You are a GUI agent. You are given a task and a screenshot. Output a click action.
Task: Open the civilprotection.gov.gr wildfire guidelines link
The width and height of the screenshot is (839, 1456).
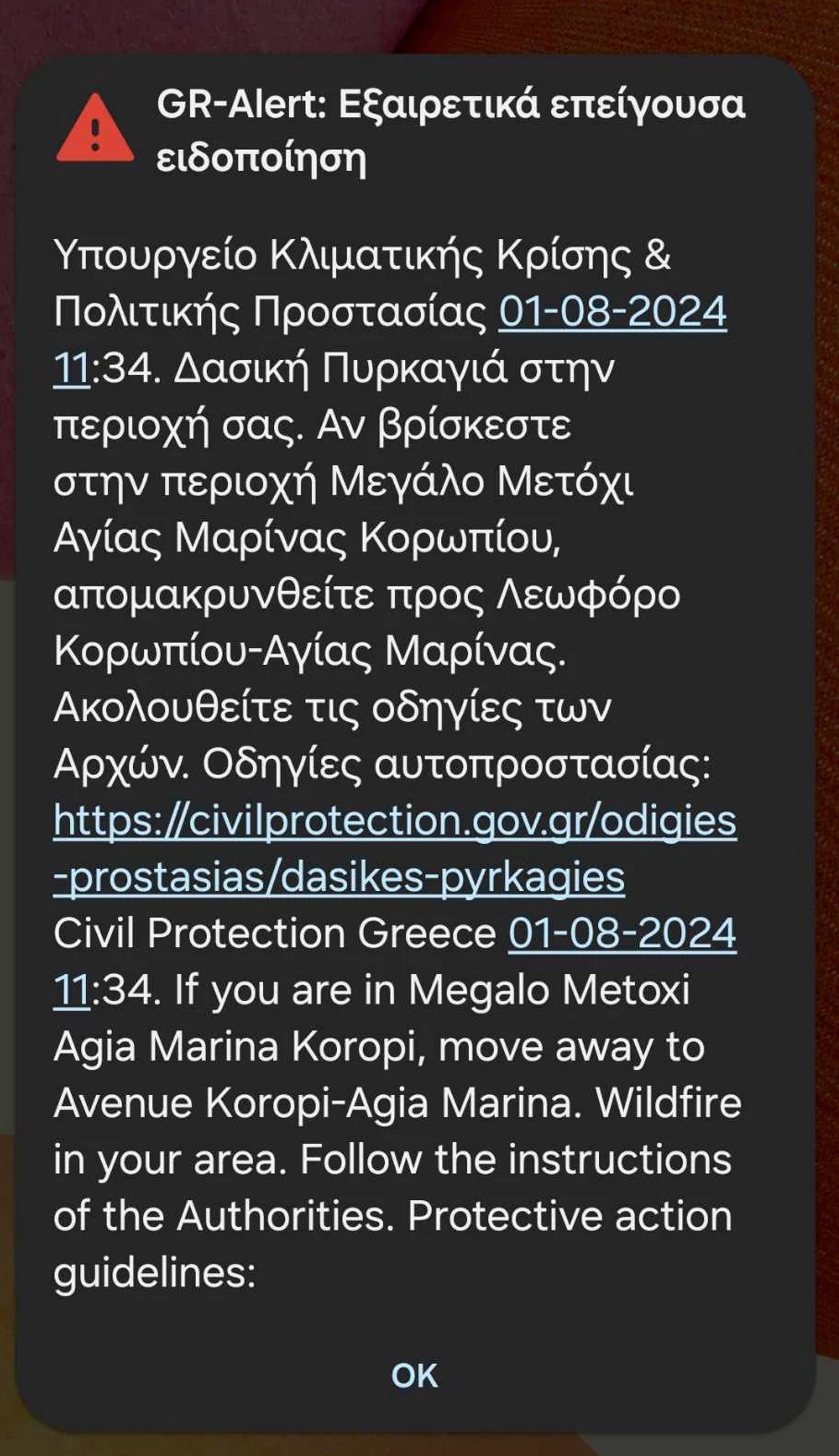[395, 821]
